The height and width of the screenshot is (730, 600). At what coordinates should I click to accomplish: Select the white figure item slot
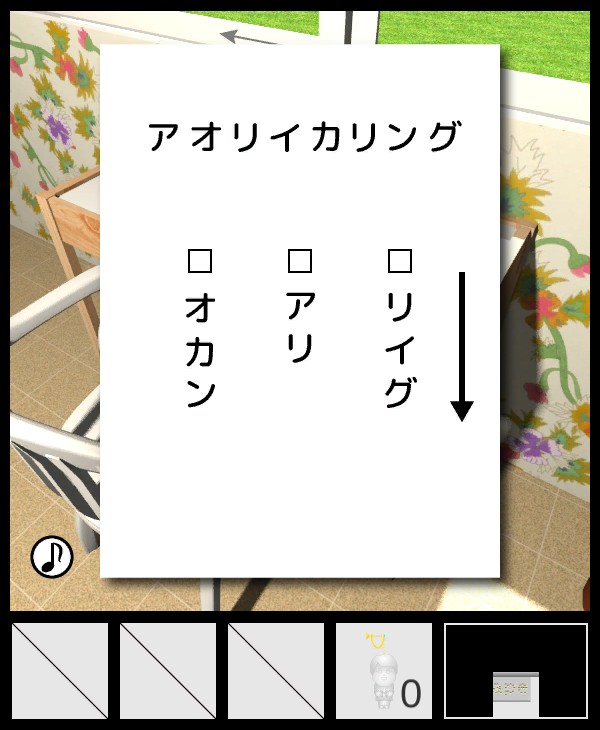coord(384,671)
